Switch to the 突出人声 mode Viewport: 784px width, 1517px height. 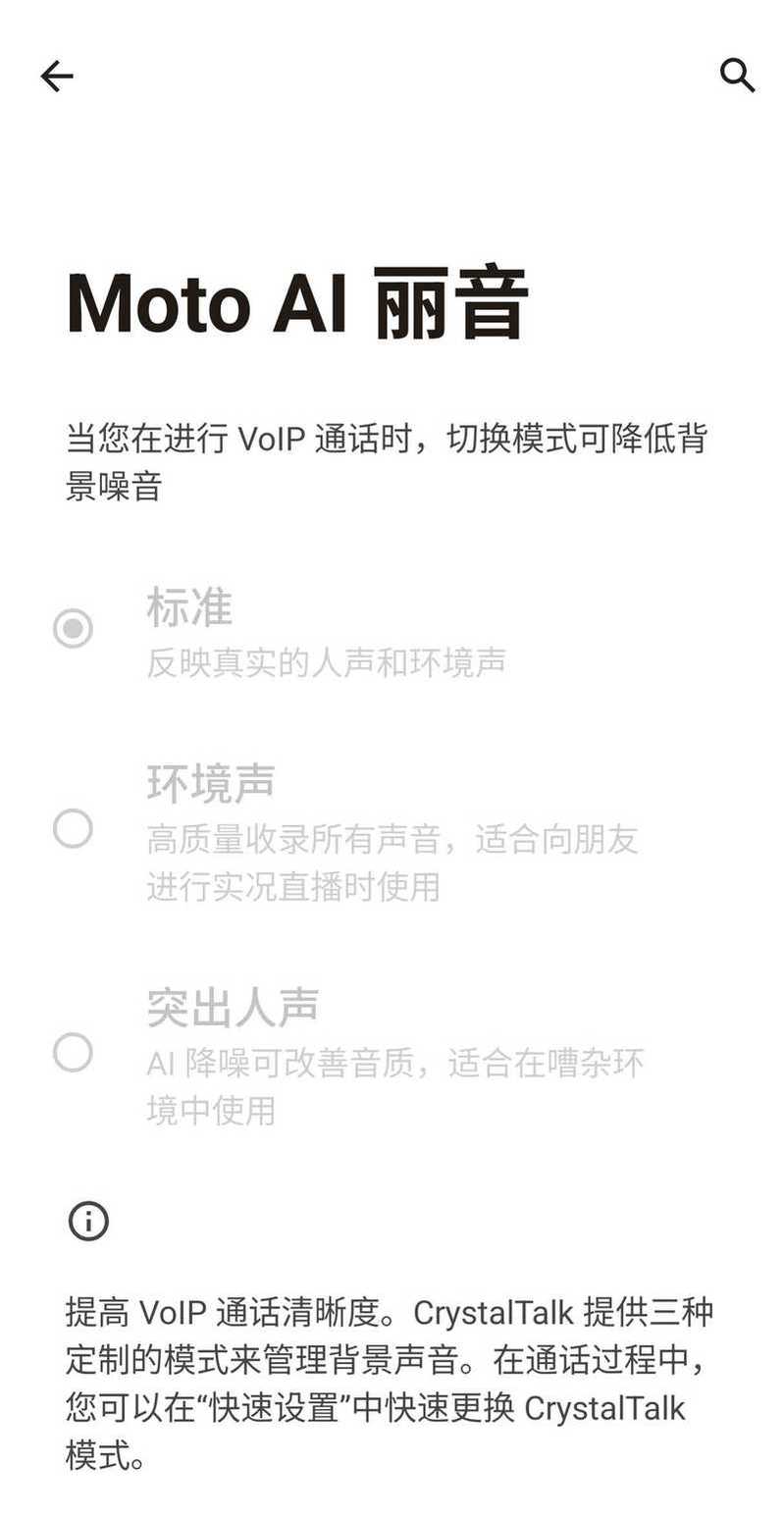coord(74,1053)
